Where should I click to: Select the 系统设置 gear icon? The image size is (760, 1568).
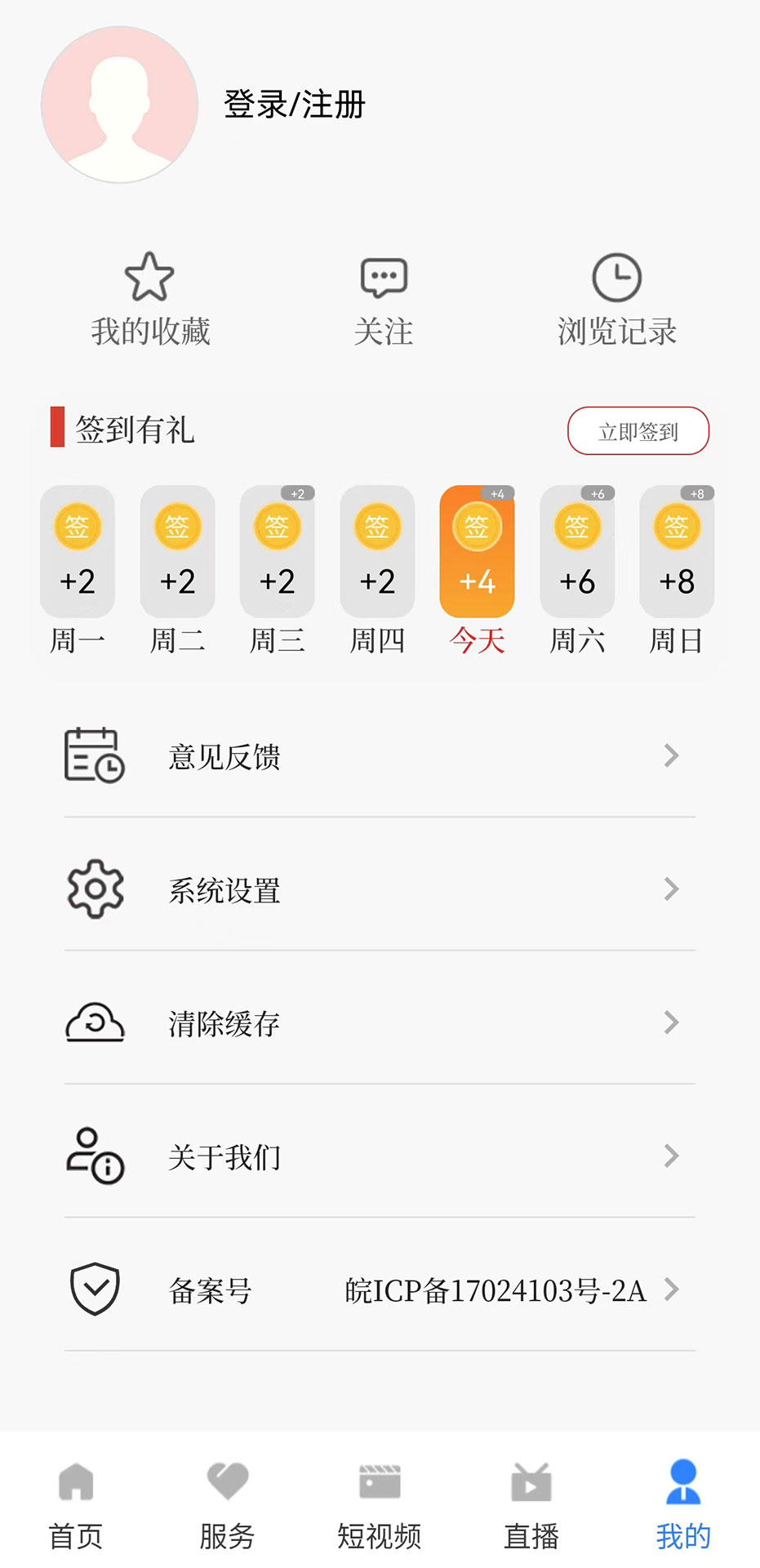[93, 889]
